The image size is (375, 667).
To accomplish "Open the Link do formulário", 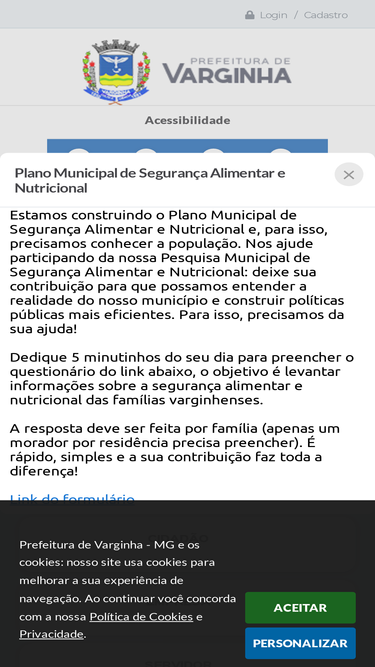I will 72,498.
